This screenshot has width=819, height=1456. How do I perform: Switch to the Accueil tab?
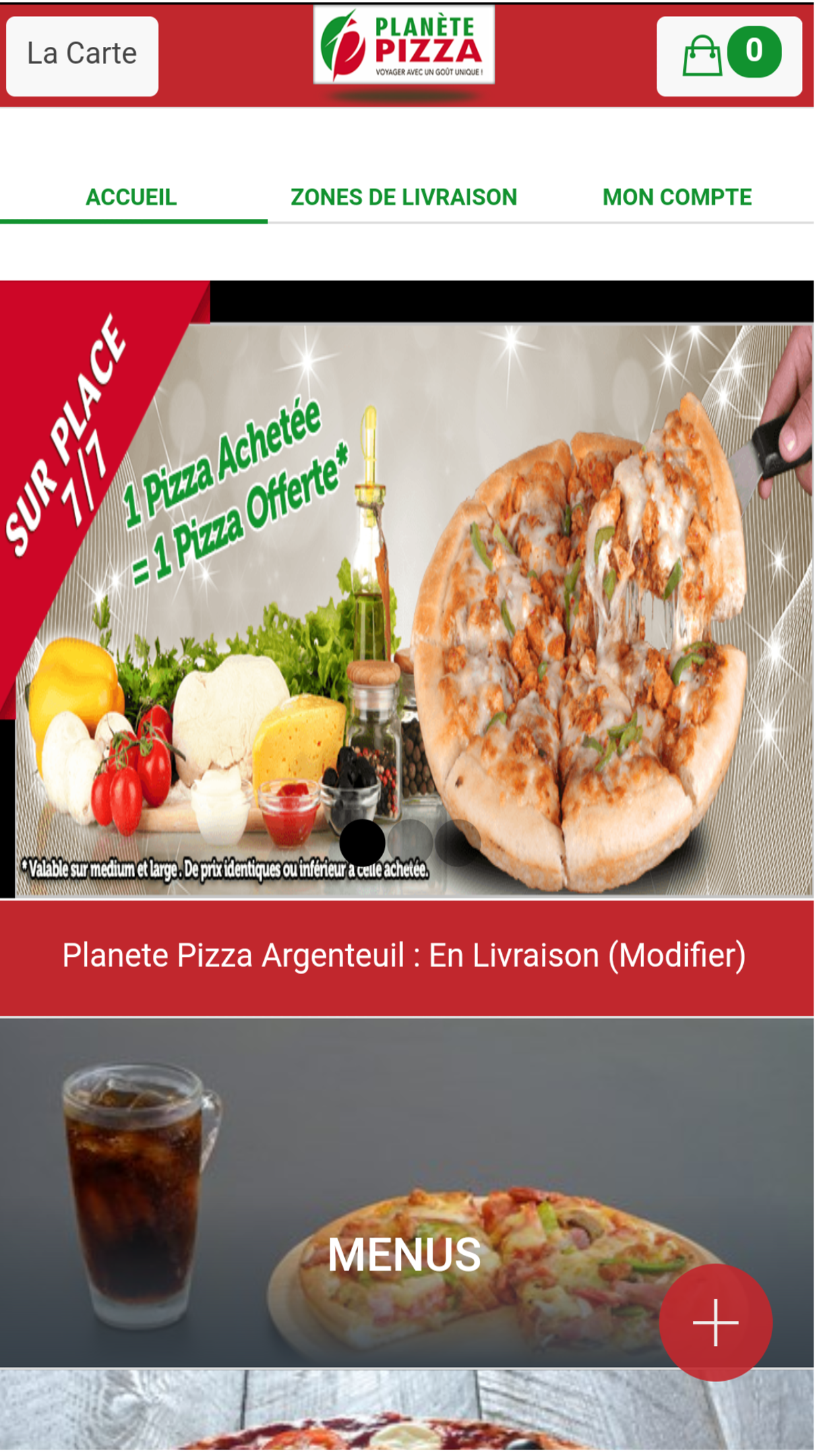pyautogui.click(x=131, y=197)
